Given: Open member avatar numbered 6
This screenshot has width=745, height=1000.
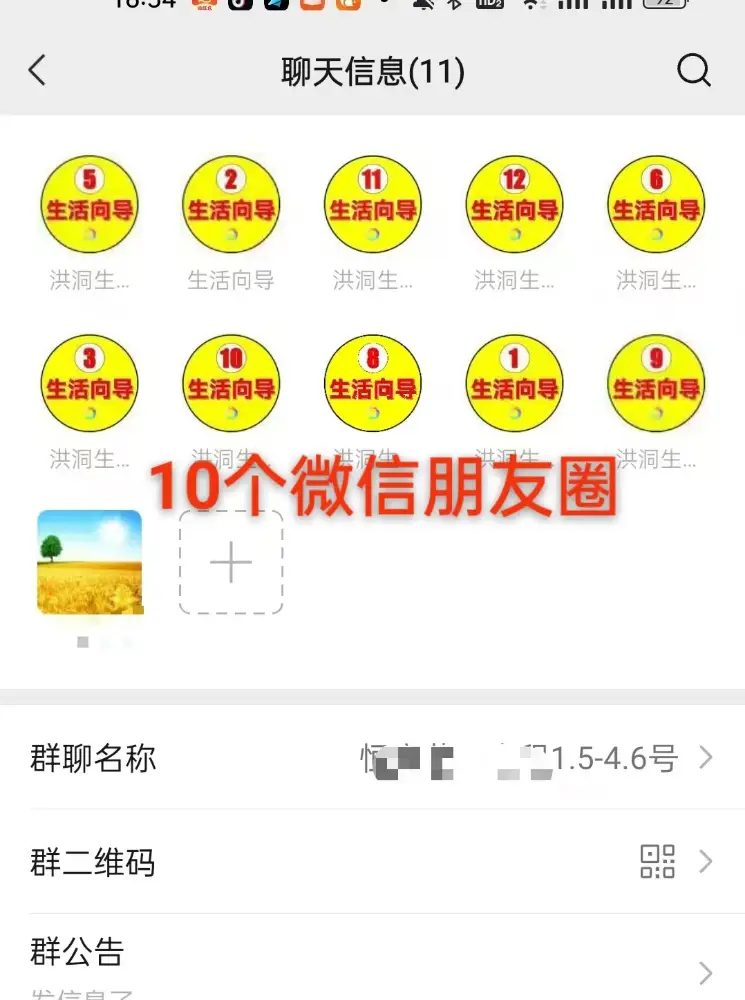Looking at the screenshot, I should click(656, 205).
